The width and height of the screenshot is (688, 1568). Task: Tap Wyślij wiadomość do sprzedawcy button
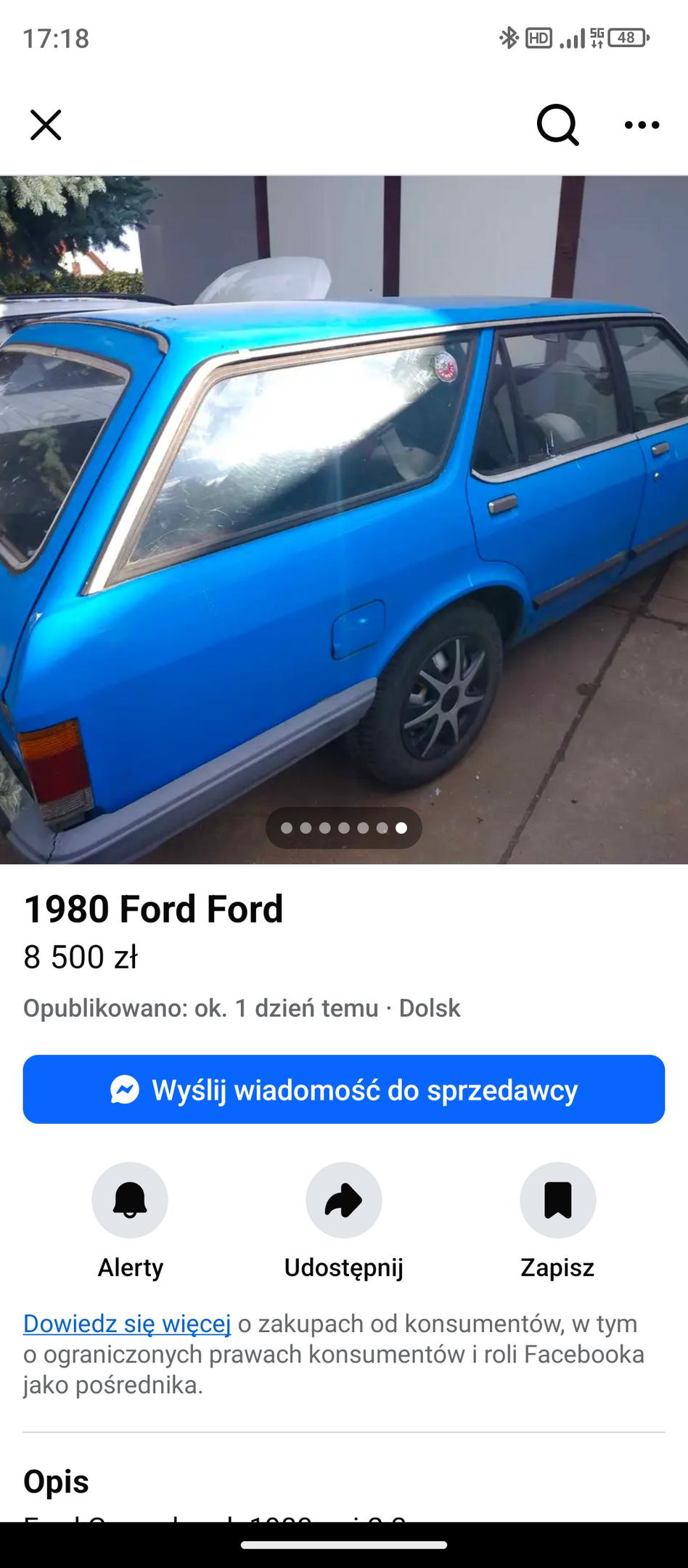tap(344, 1089)
